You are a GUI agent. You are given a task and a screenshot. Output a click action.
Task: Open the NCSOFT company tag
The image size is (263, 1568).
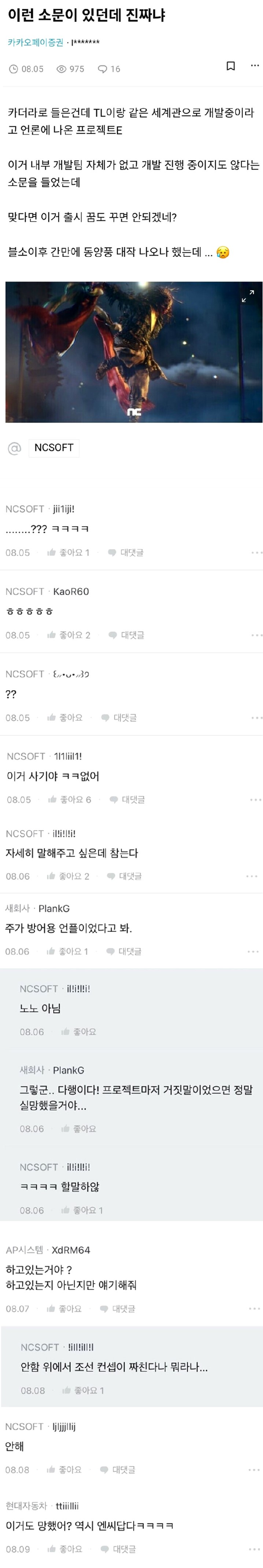(54, 447)
